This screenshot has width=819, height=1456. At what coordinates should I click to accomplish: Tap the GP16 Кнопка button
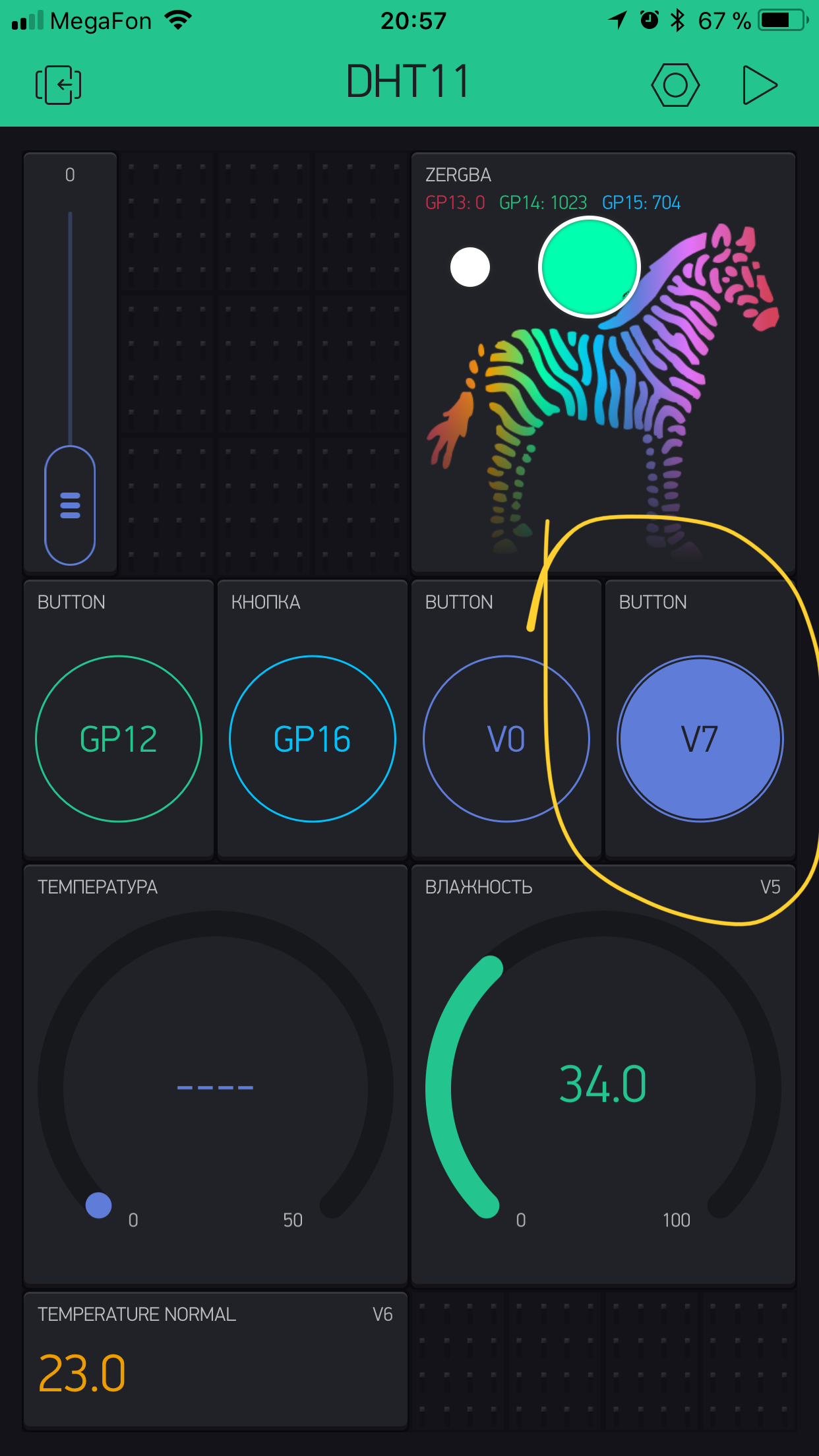(313, 739)
